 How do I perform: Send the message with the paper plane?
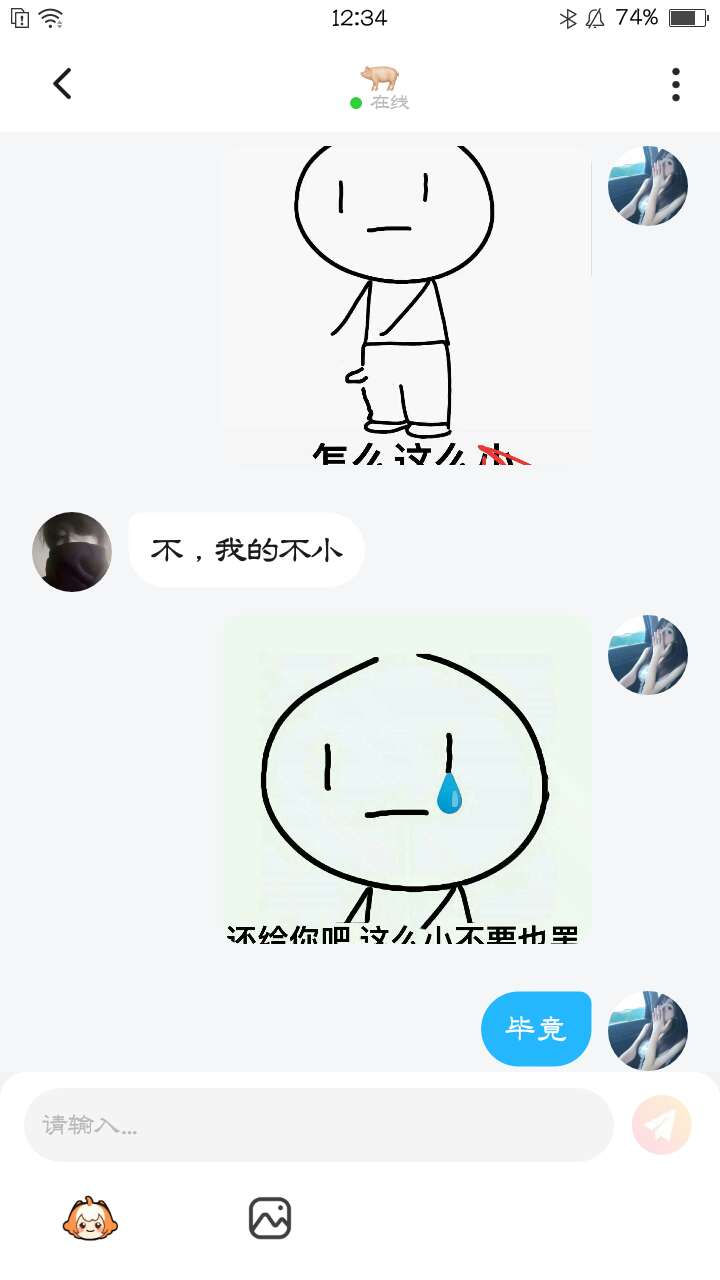click(661, 1125)
